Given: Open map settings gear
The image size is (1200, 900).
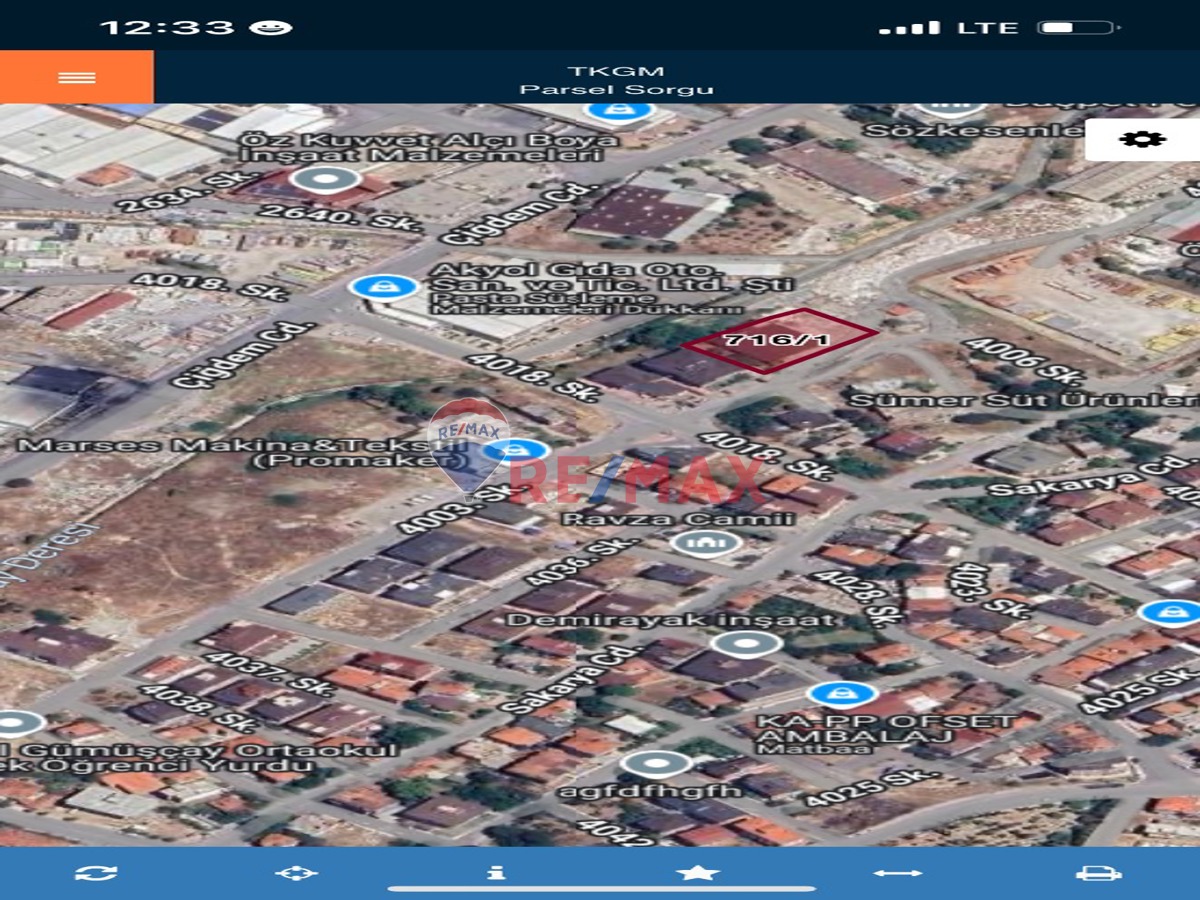Looking at the screenshot, I should 1143,139.
